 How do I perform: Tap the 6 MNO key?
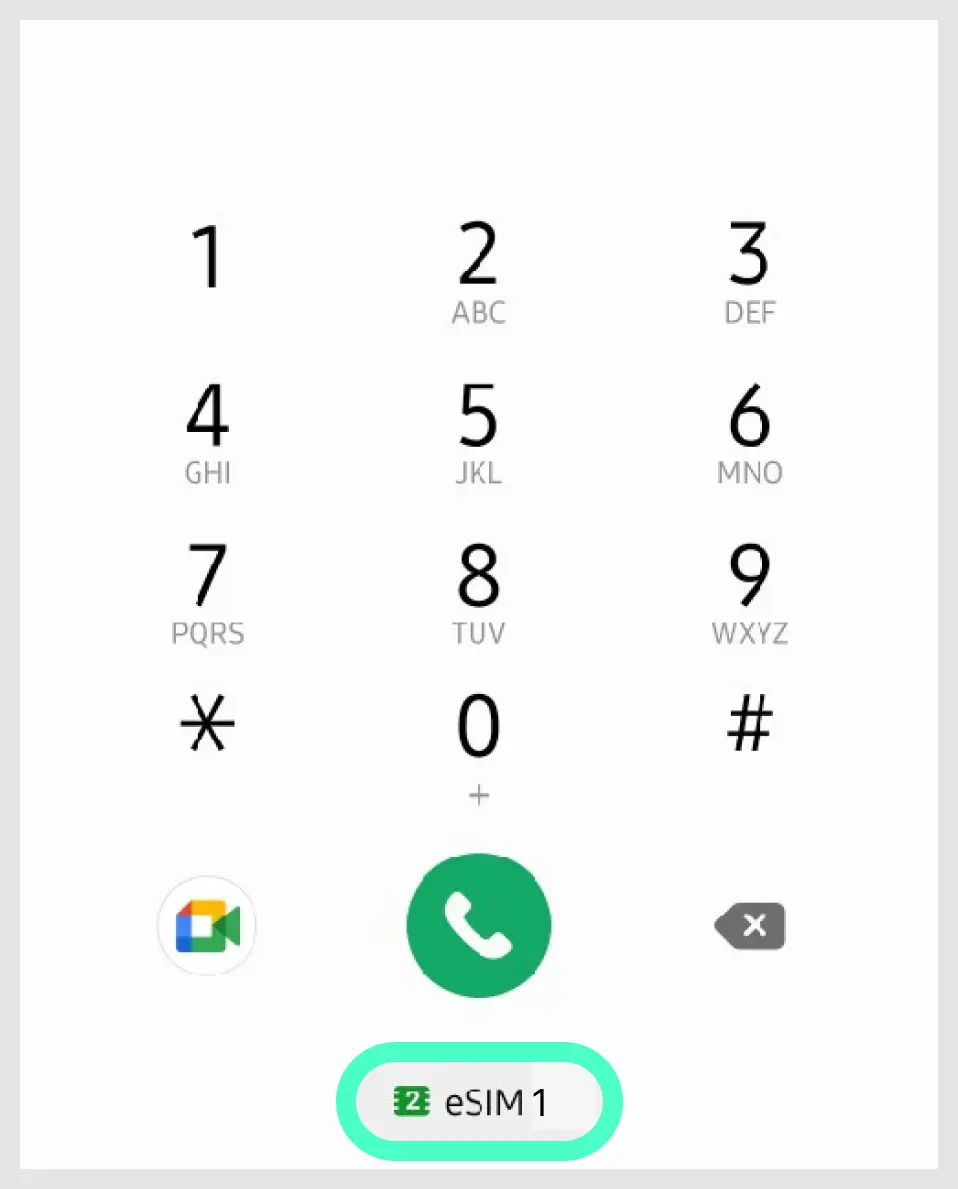749,432
